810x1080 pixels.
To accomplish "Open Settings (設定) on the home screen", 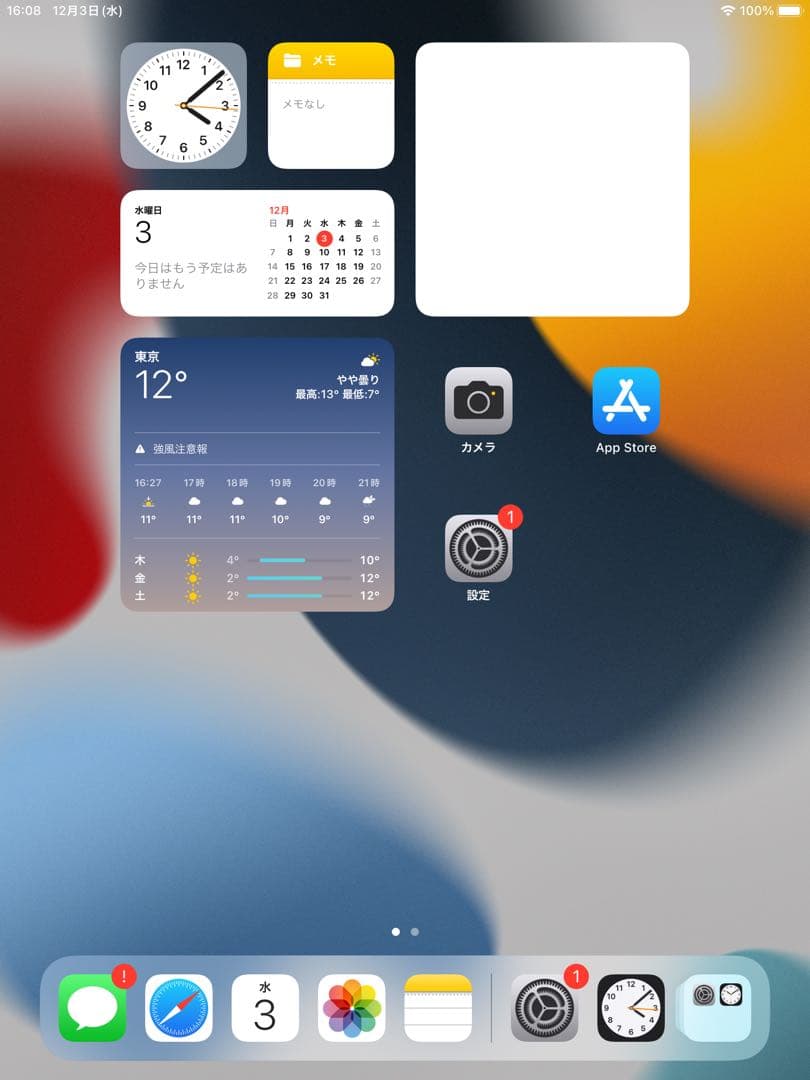I will coord(478,548).
